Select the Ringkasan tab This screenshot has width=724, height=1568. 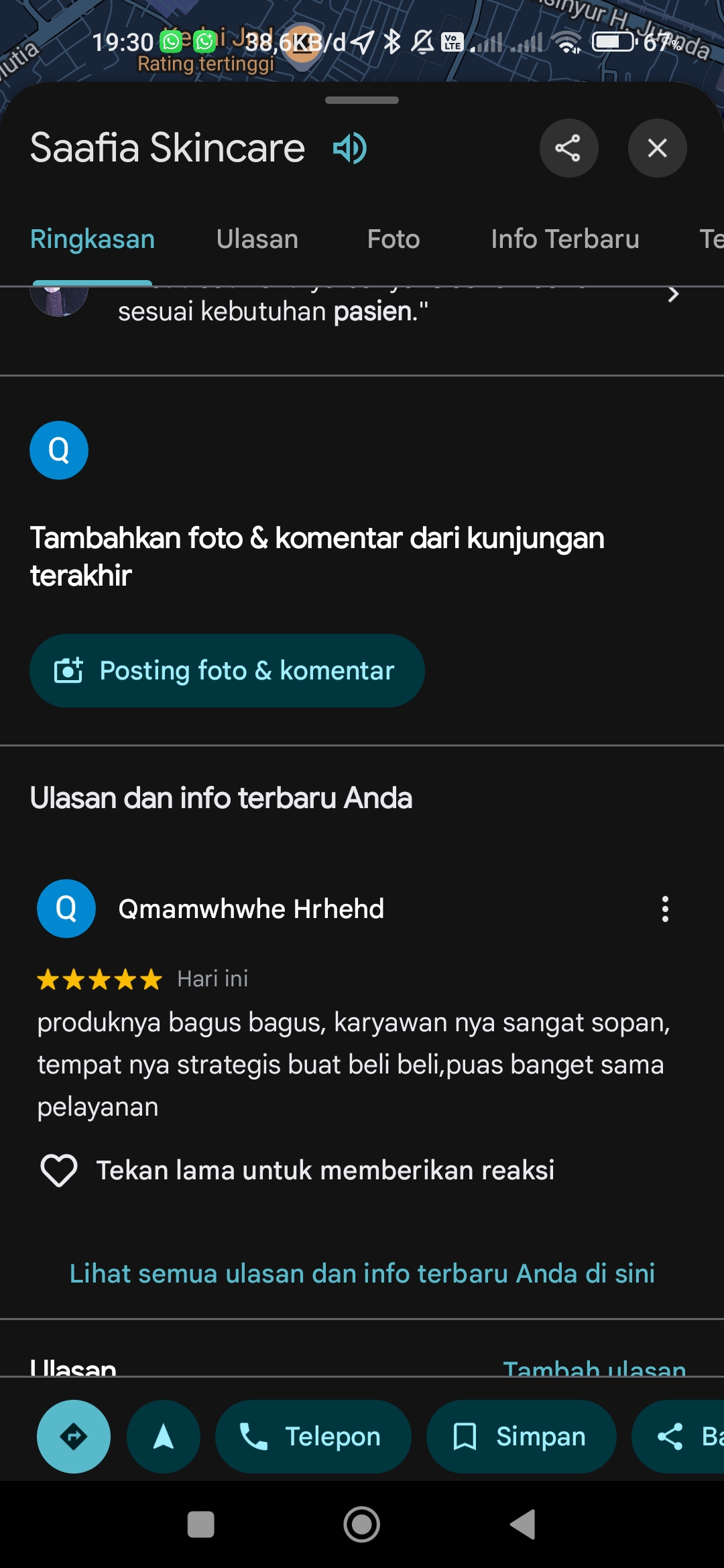point(93,239)
